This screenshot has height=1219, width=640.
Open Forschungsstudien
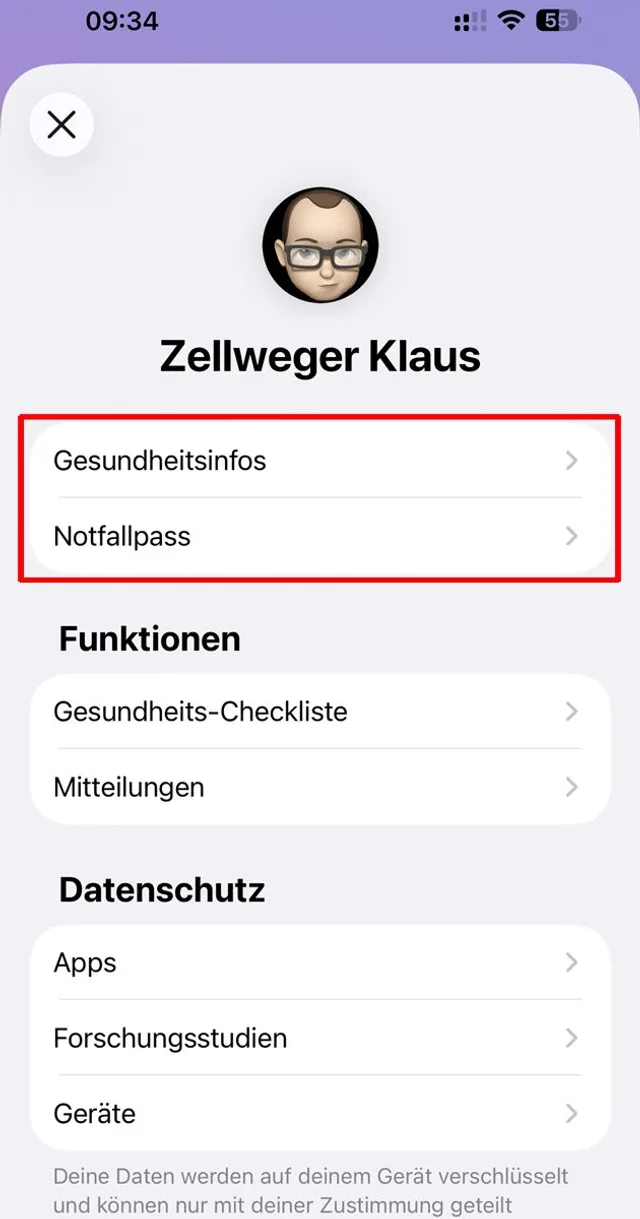click(x=318, y=1038)
